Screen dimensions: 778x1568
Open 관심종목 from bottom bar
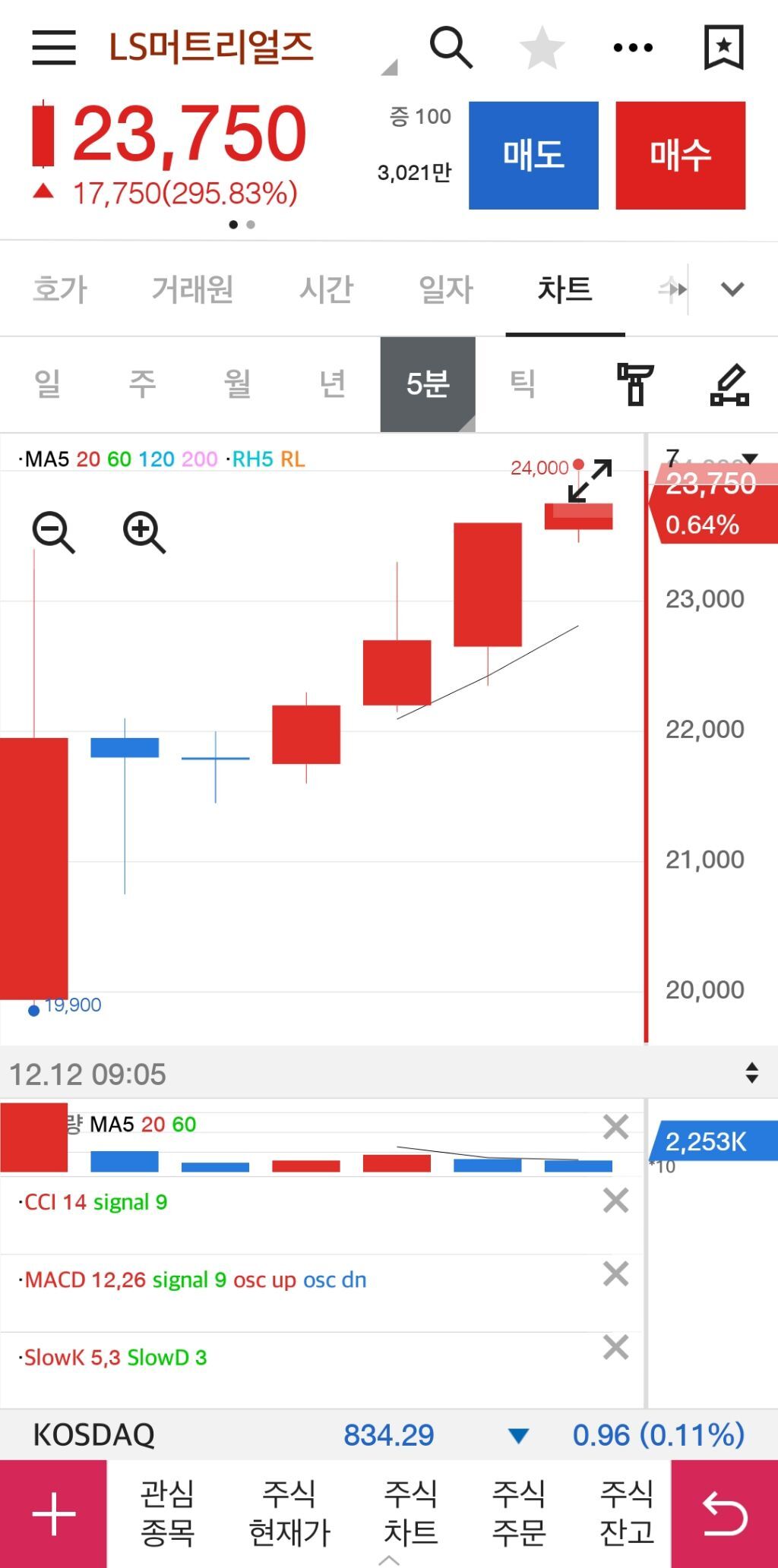coord(167,1513)
